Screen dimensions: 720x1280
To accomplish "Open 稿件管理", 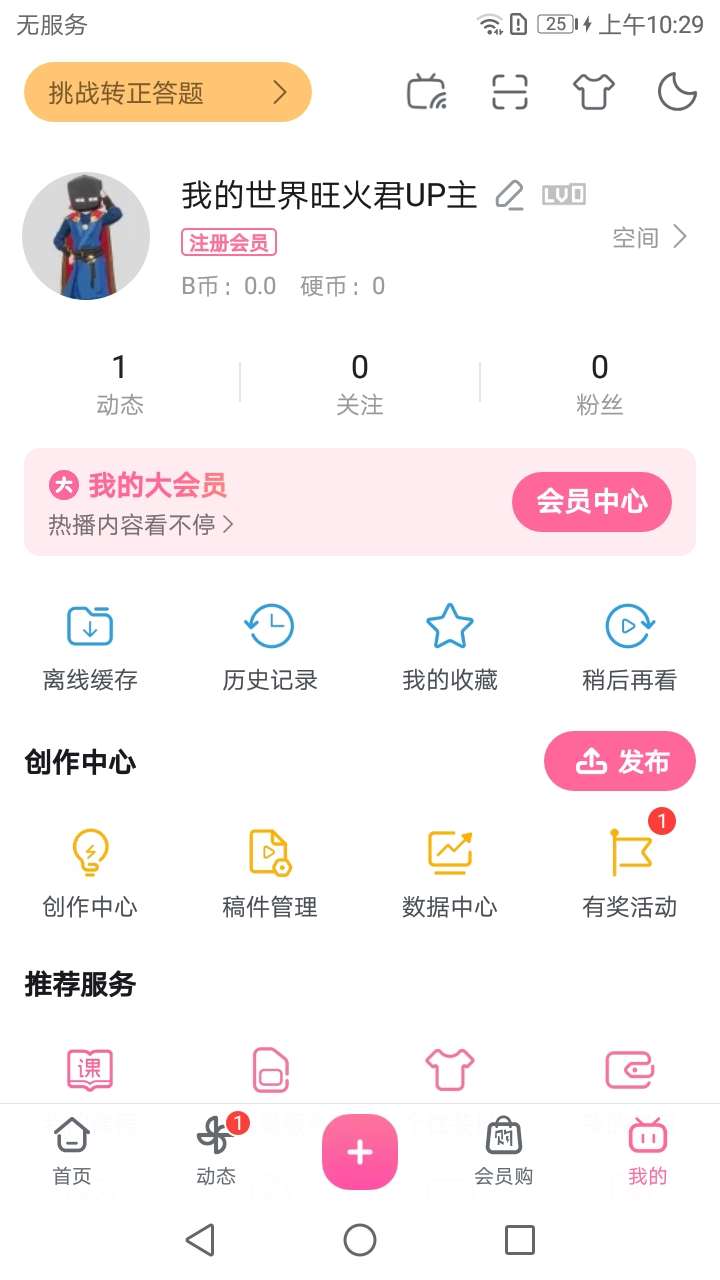I will click(x=270, y=873).
